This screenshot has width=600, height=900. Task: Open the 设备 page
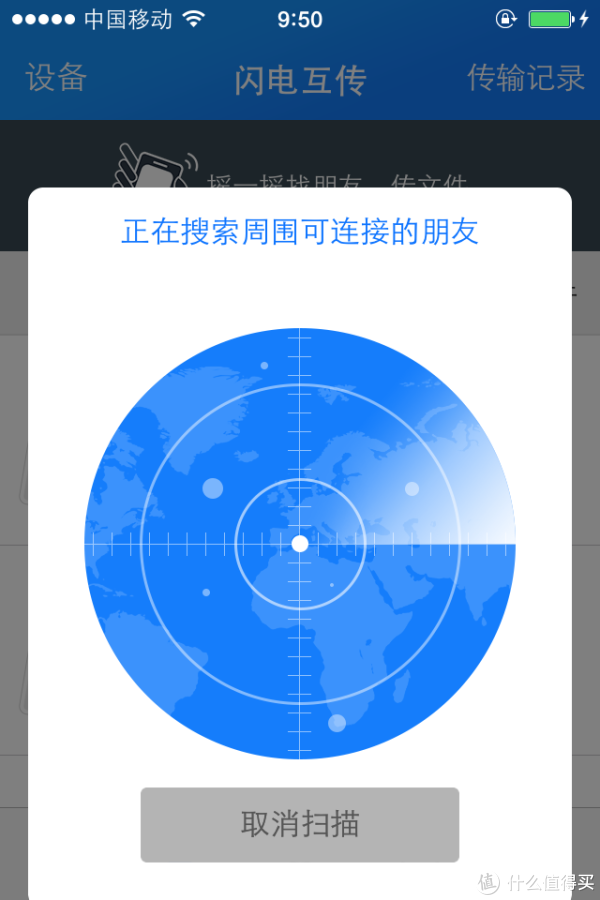point(56,78)
